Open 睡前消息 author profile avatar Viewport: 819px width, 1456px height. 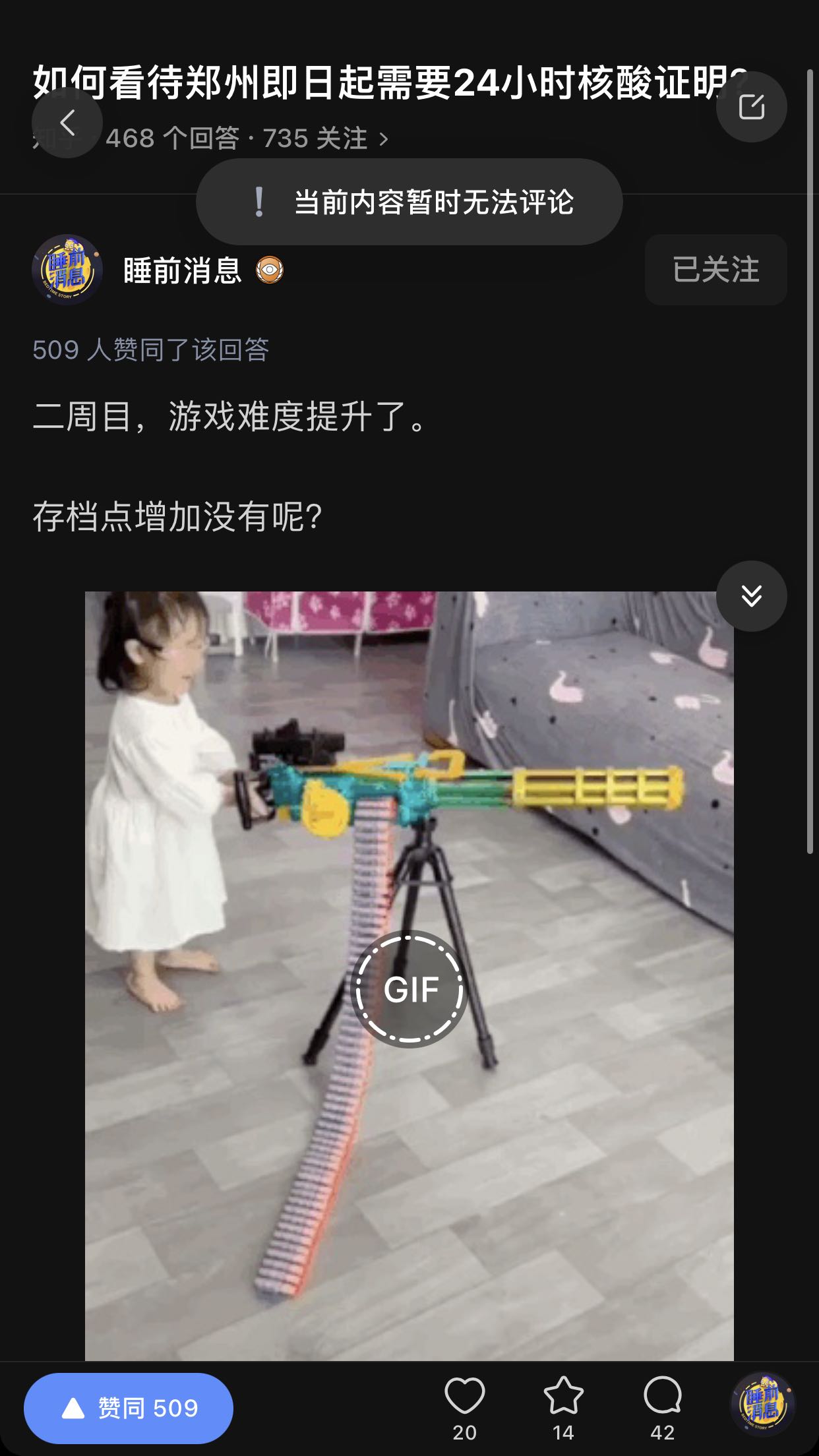coord(67,270)
